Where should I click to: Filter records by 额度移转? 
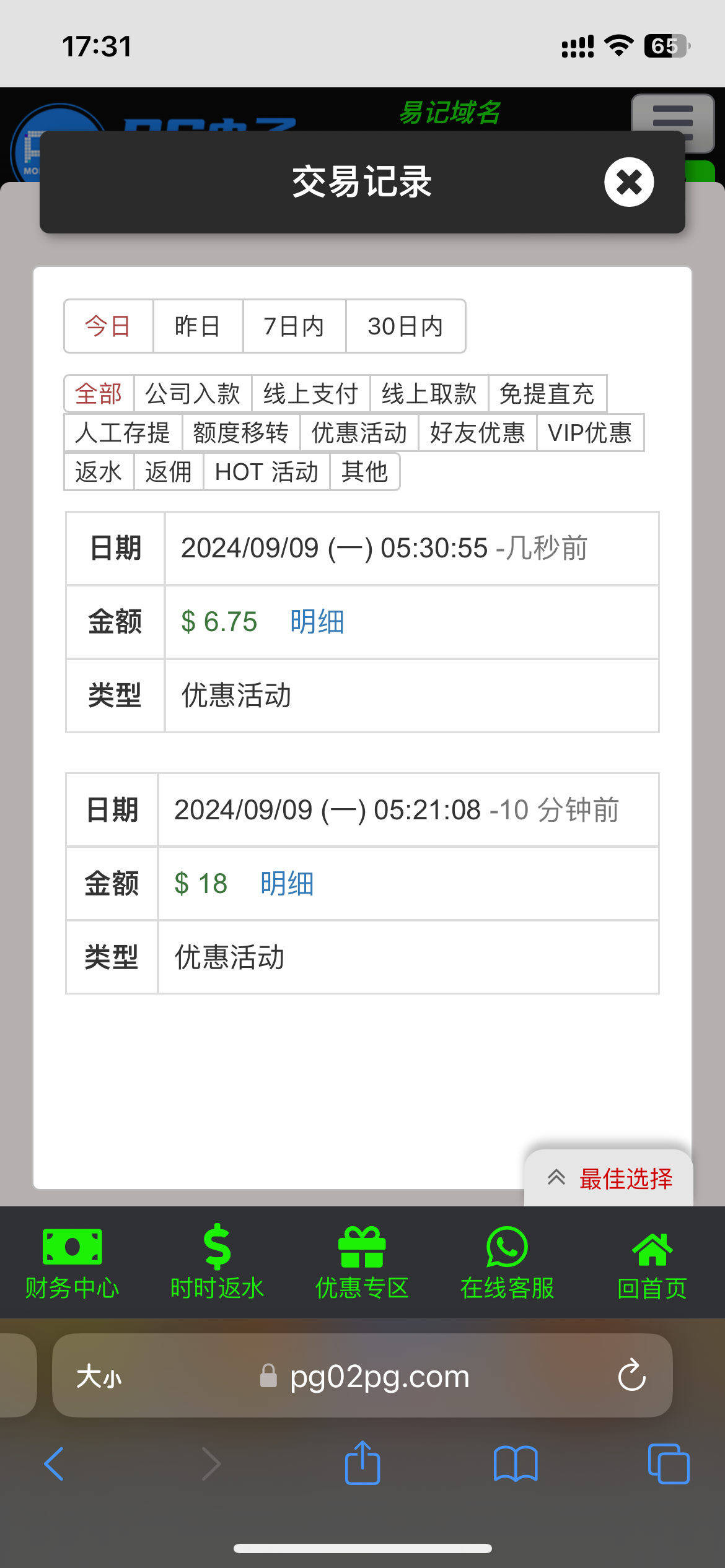(x=241, y=432)
